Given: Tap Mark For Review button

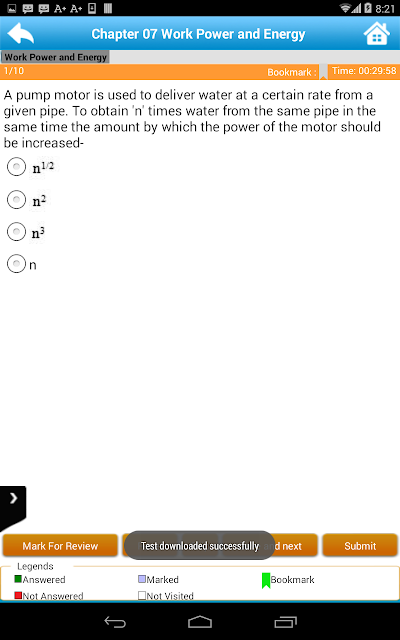Looking at the screenshot, I should [60, 546].
